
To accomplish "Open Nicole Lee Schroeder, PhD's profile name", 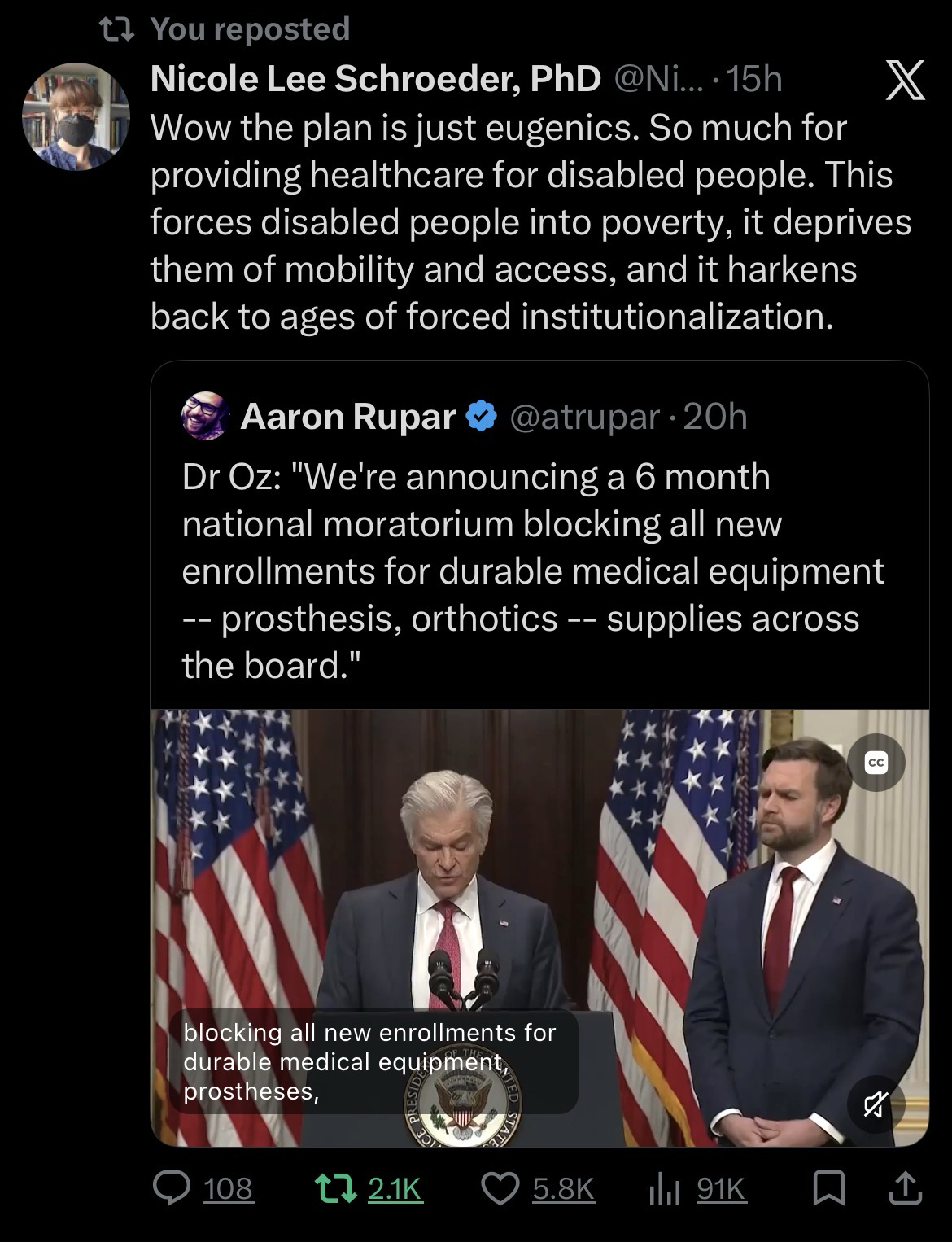I will click(x=375, y=79).
